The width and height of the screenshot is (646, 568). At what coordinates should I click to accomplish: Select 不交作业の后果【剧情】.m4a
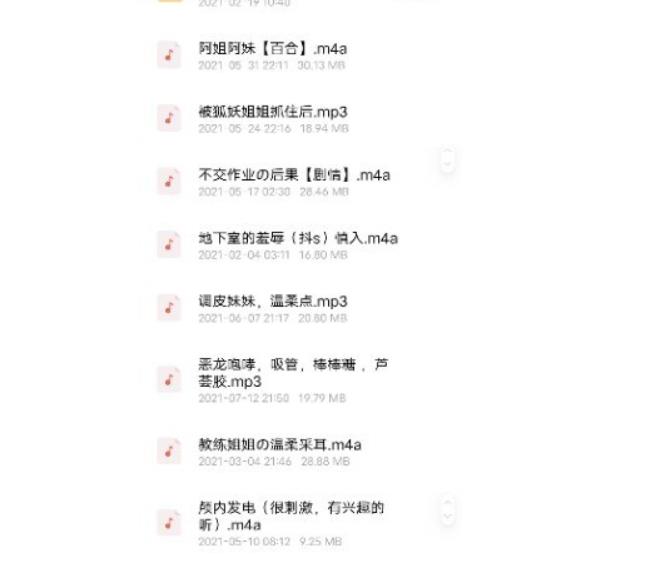click(294, 175)
